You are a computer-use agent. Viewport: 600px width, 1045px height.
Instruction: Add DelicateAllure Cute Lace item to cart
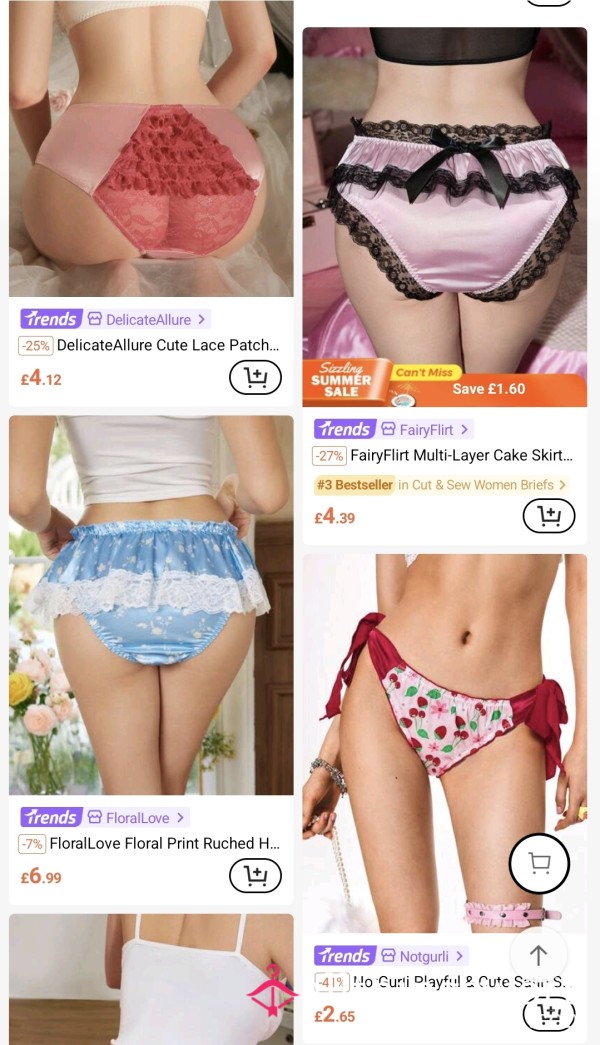pyautogui.click(x=255, y=377)
